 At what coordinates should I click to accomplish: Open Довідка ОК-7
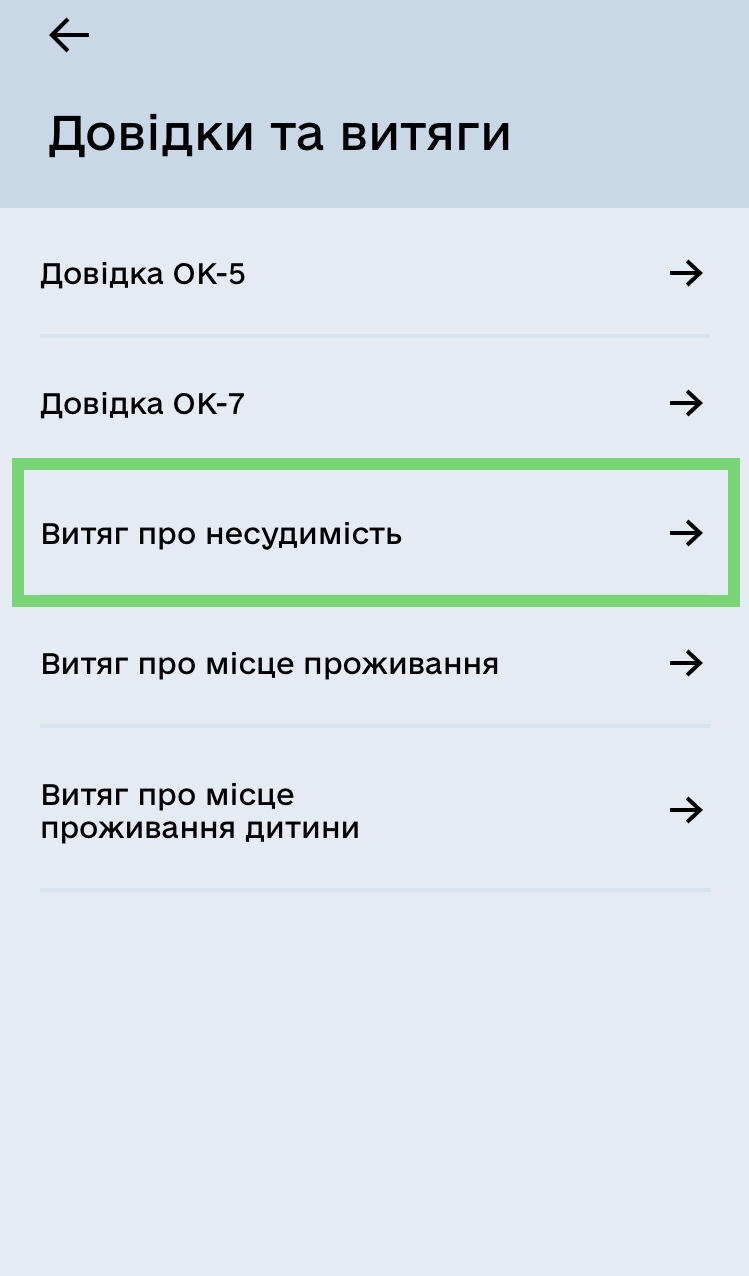[373, 404]
